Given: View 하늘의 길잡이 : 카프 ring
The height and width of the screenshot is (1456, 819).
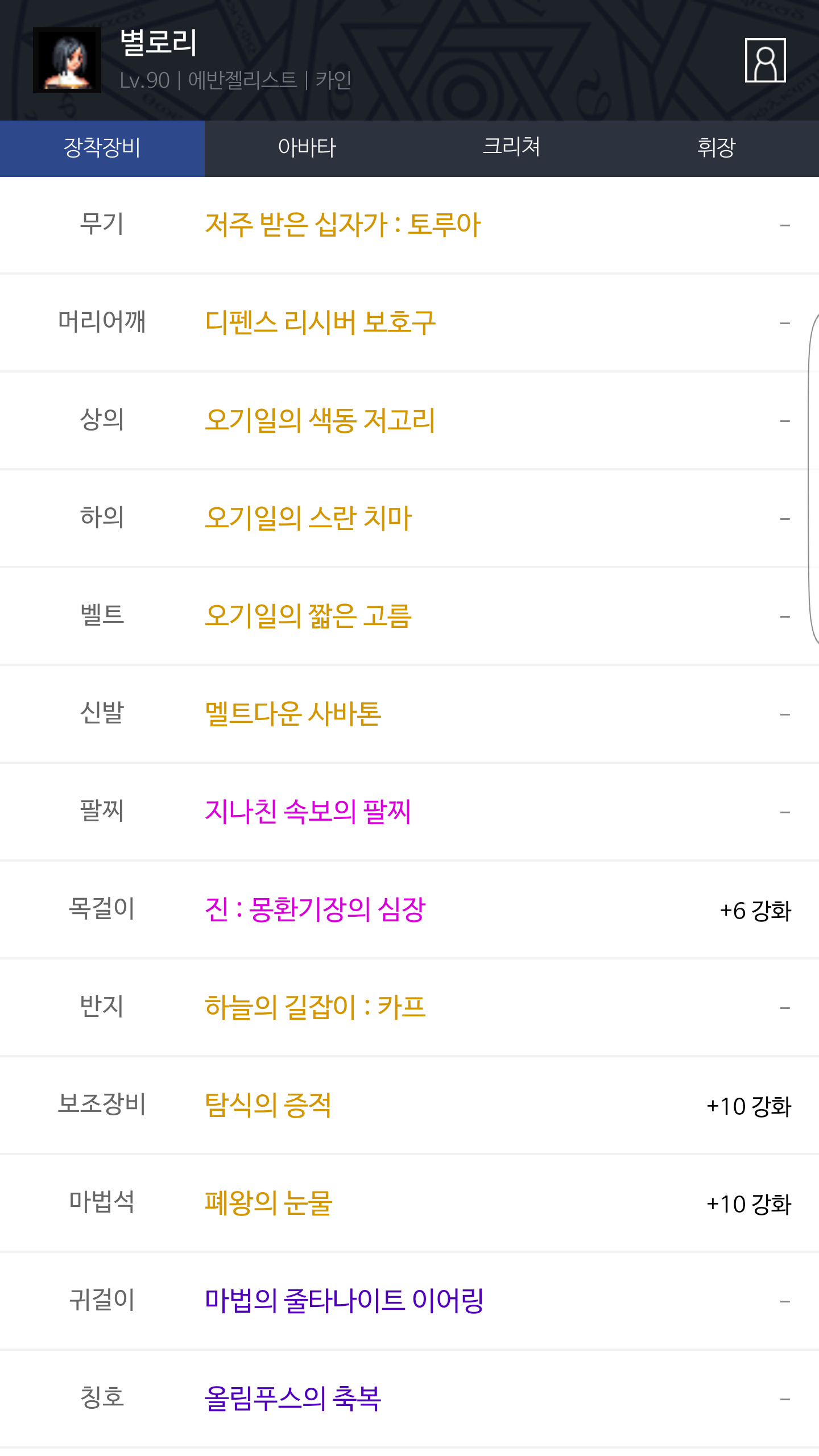Looking at the screenshot, I should click(x=315, y=1007).
